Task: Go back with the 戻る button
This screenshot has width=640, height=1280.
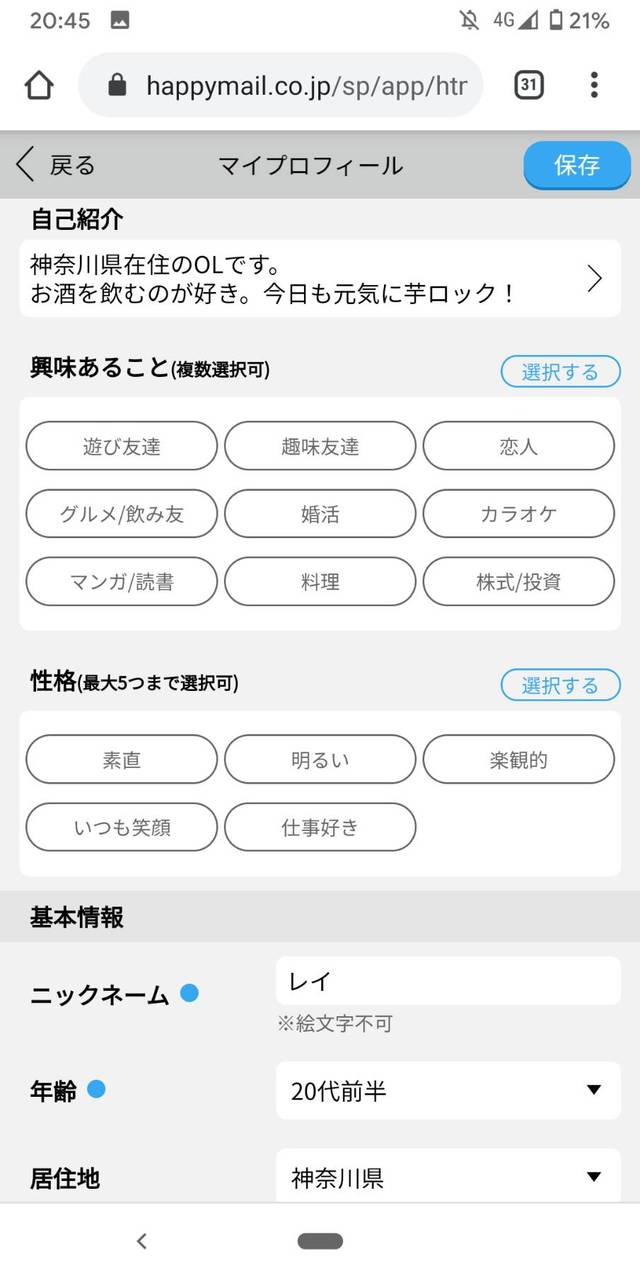Action: [x=57, y=165]
